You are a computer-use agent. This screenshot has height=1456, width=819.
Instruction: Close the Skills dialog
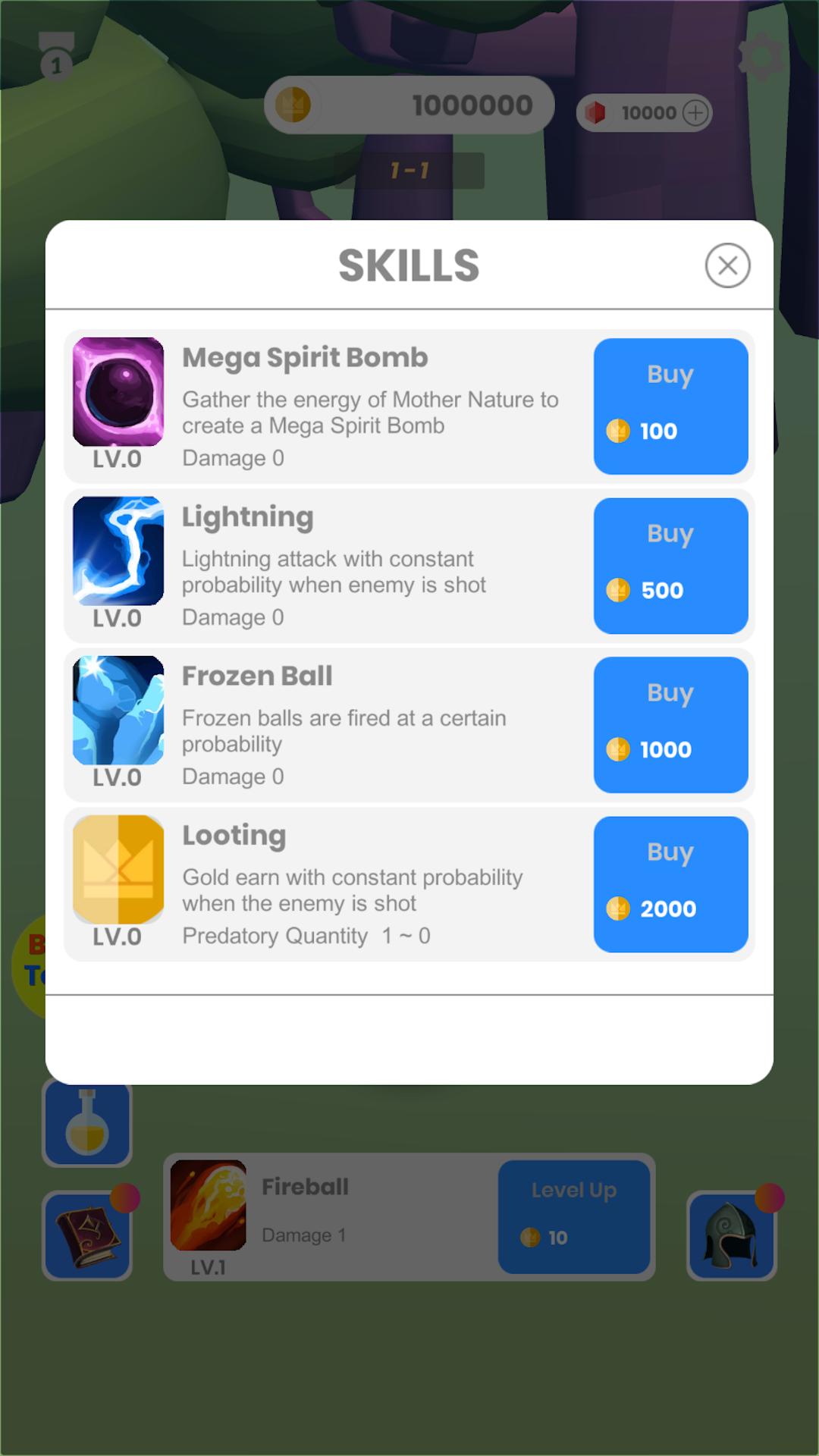[x=727, y=265]
